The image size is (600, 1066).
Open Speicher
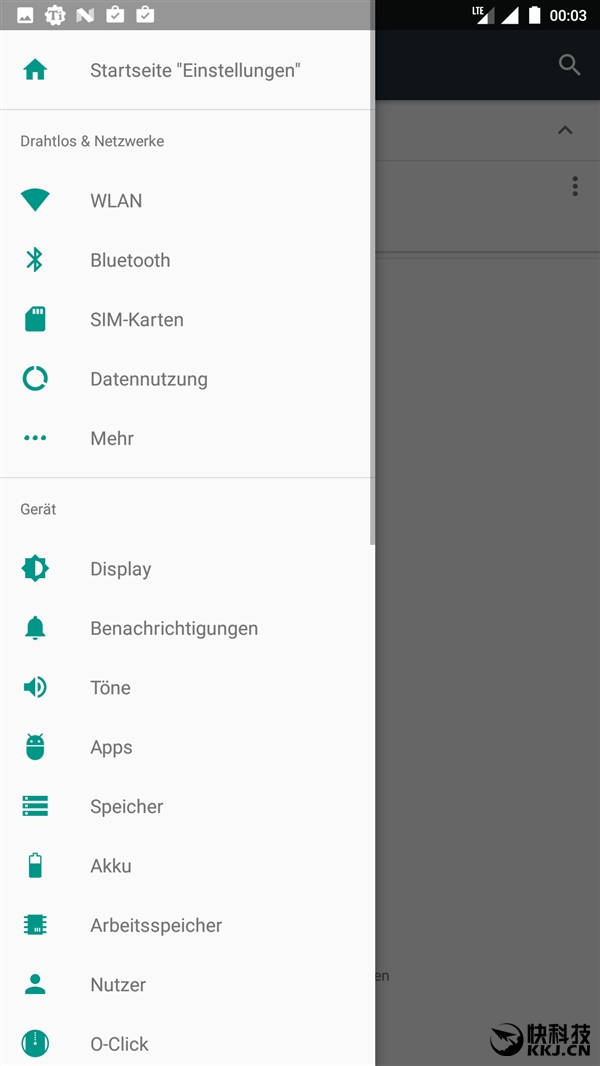[126, 807]
